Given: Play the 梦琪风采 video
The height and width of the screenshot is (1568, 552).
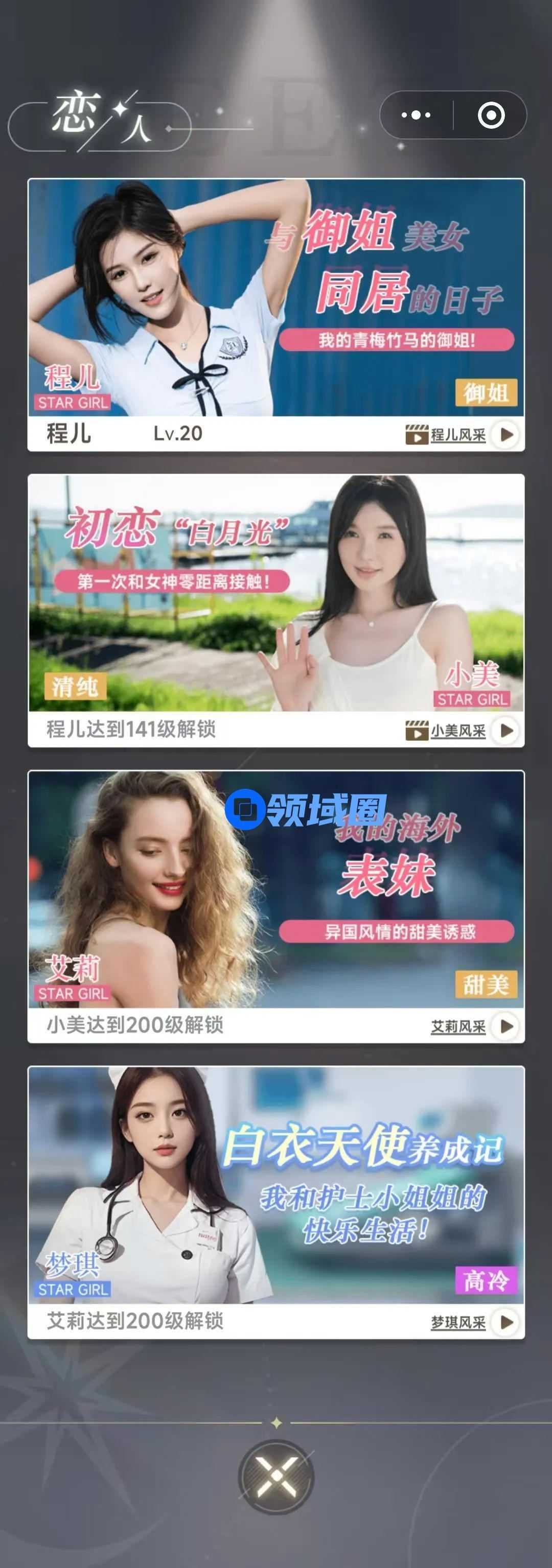Looking at the screenshot, I should 505,1322.
